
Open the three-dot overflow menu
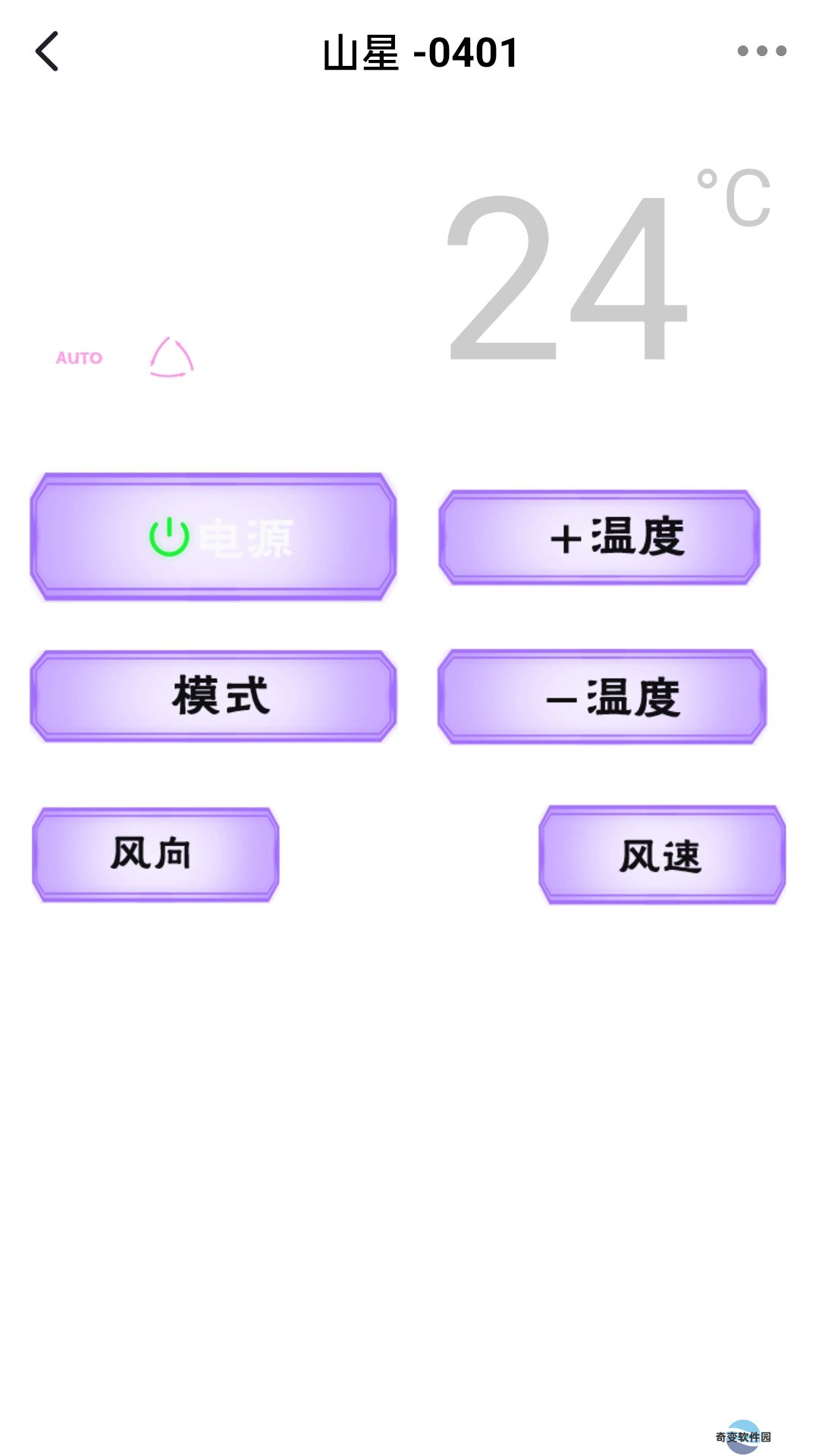[x=761, y=51]
